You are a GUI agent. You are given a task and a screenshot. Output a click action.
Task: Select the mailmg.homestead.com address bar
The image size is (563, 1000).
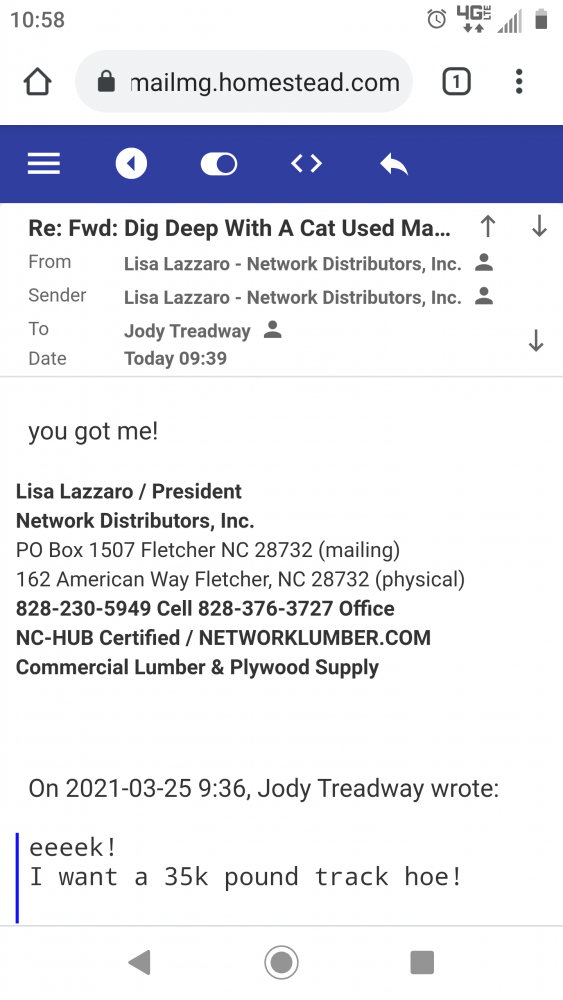[x=244, y=82]
